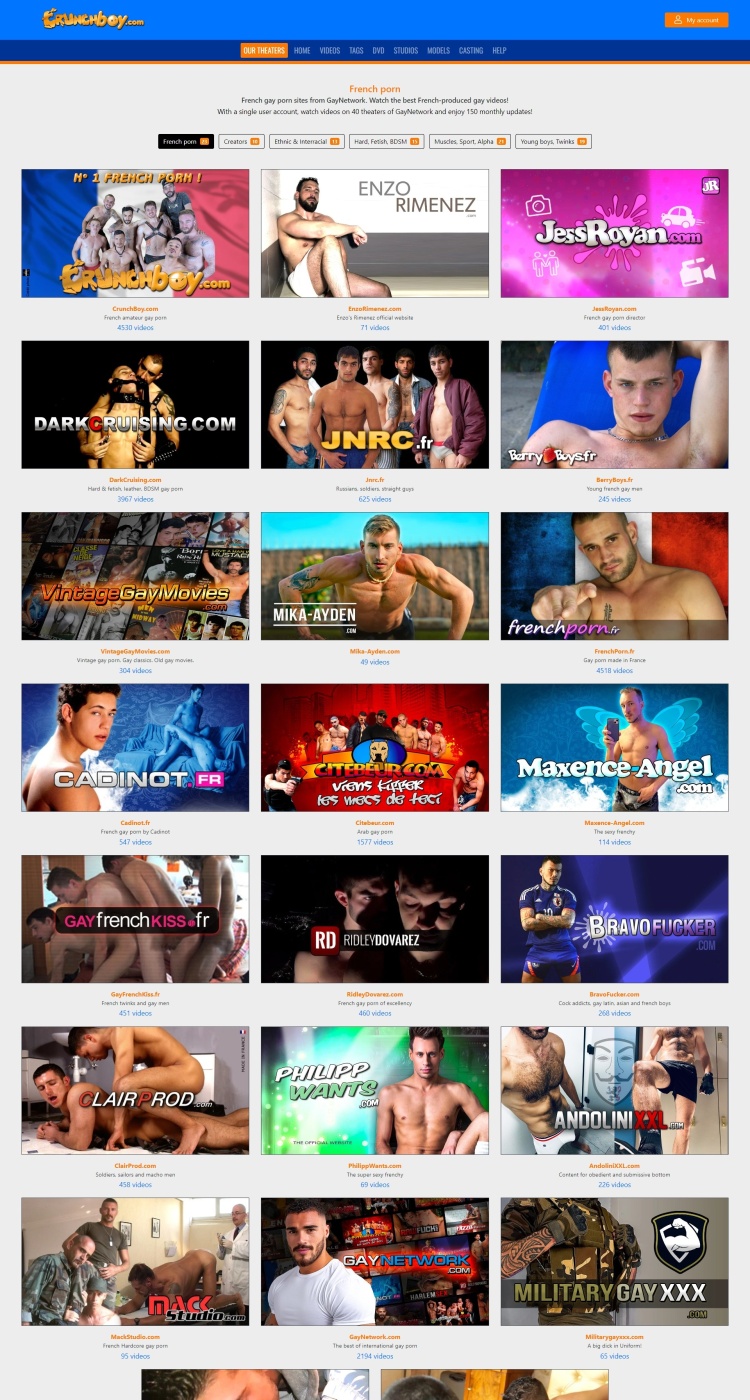Open the VintageGayMovies.com site tile
750x1400 pixels.
point(135,576)
